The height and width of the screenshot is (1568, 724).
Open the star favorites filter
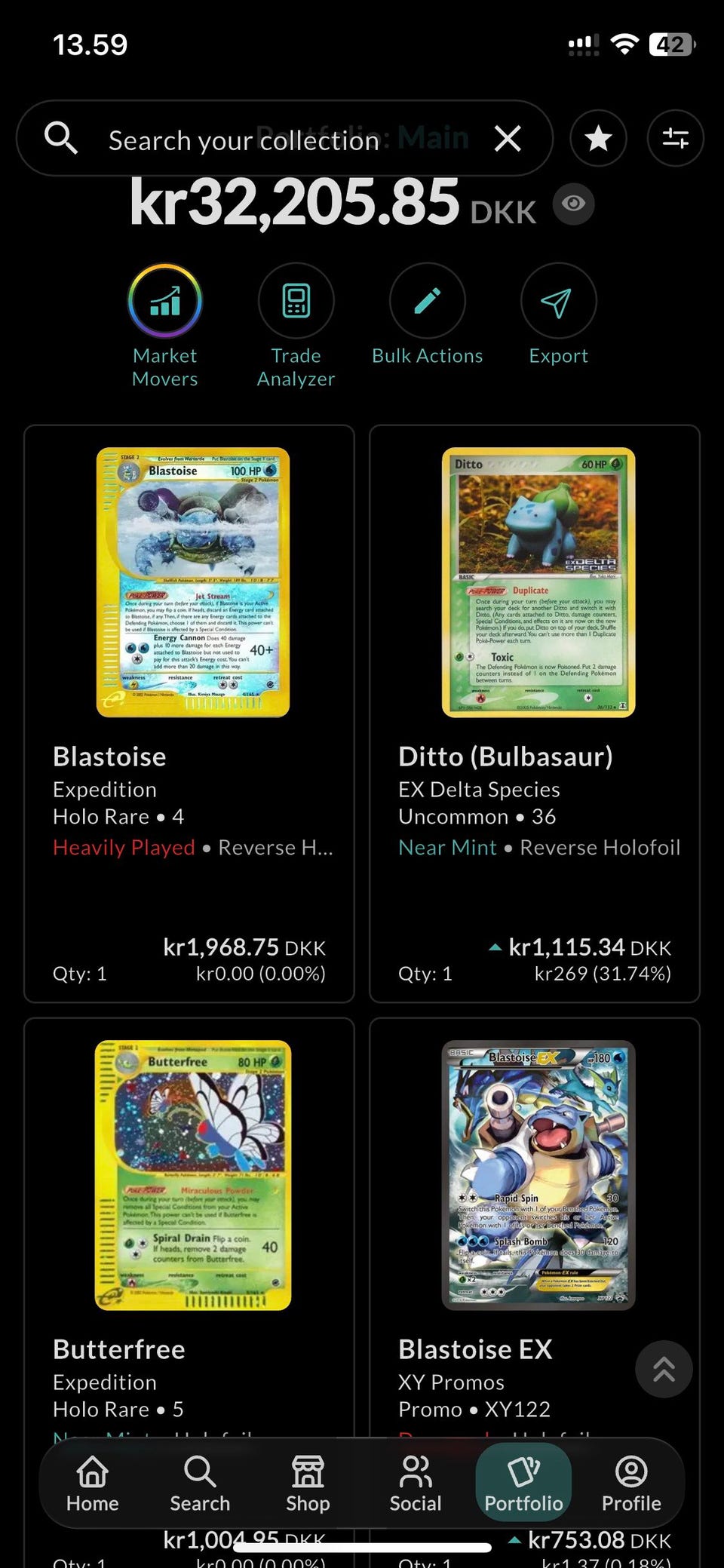pyautogui.click(x=598, y=139)
